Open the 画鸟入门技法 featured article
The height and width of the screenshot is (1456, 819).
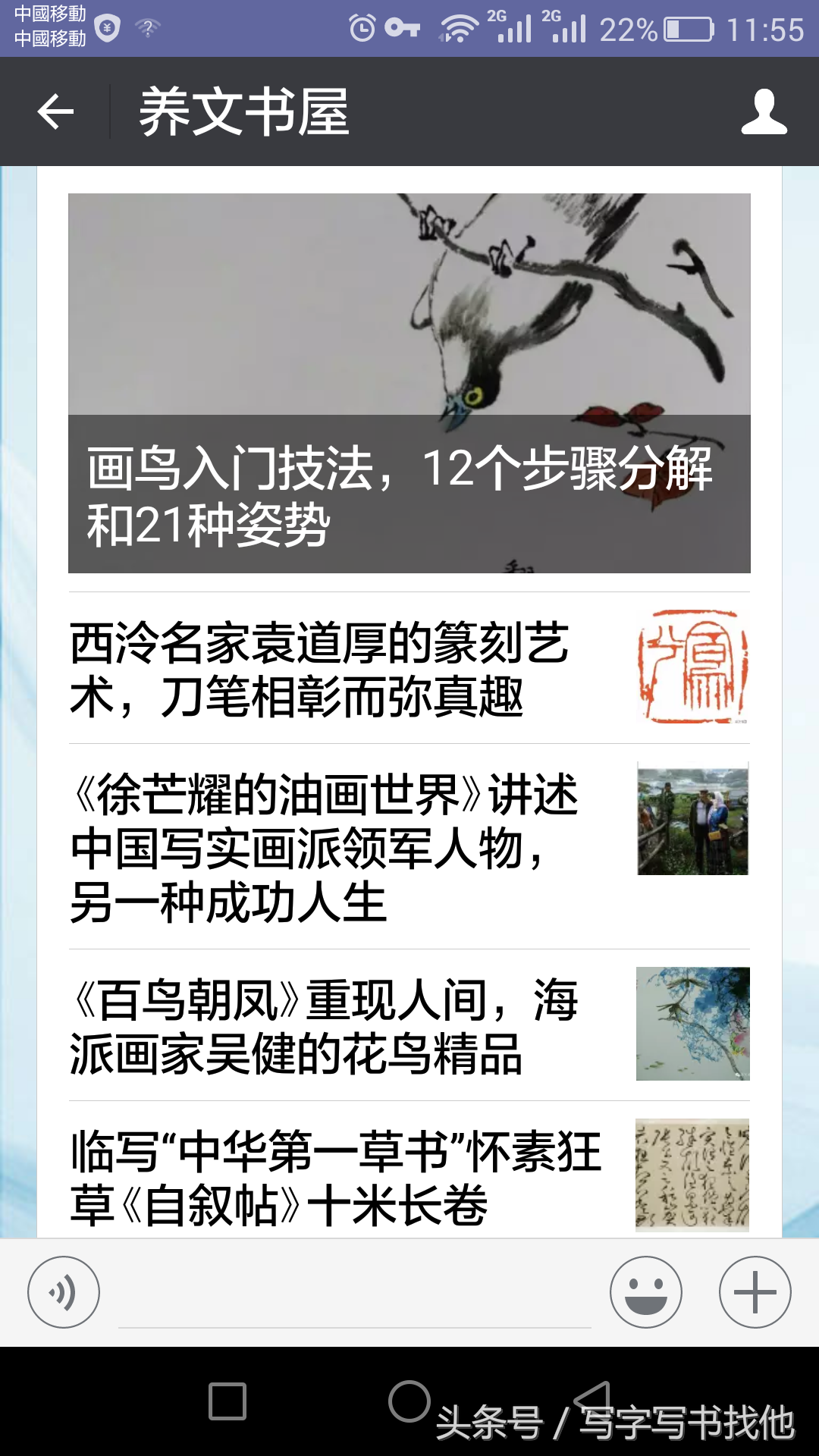[x=409, y=383]
